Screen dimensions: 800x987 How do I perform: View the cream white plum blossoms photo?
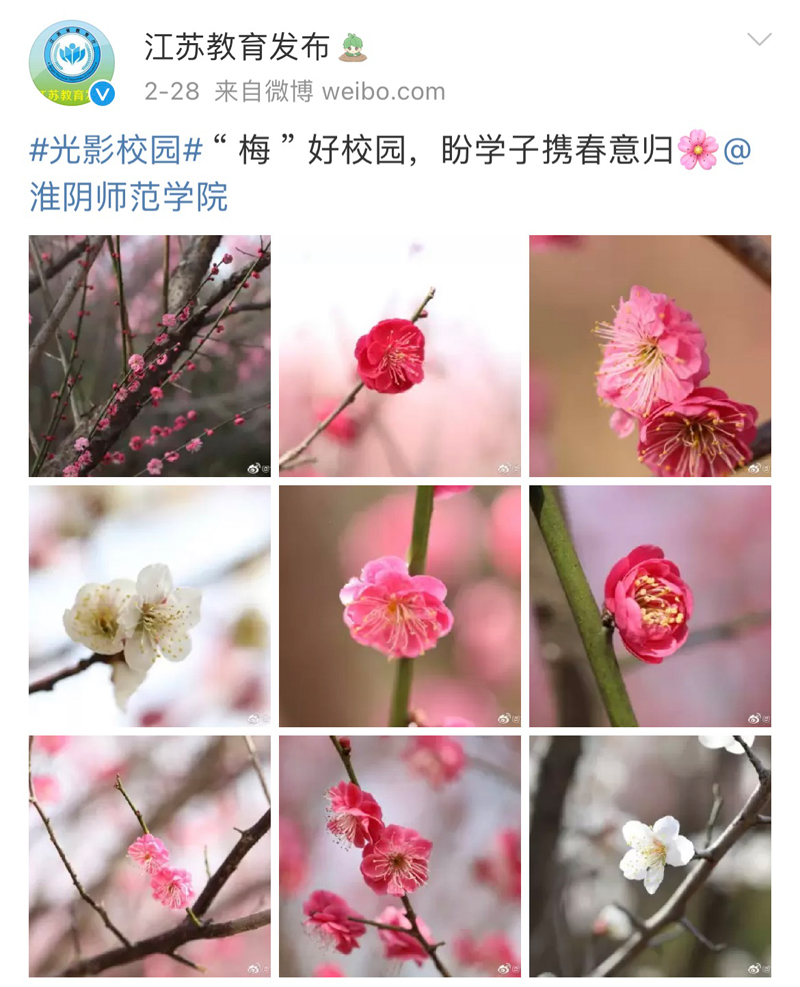click(150, 606)
